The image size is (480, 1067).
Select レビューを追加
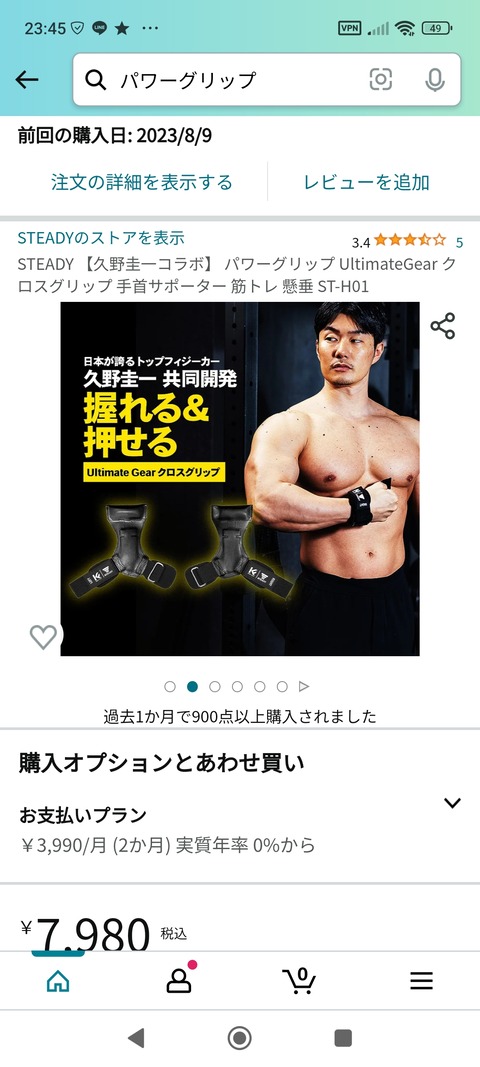[x=366, y=182]
